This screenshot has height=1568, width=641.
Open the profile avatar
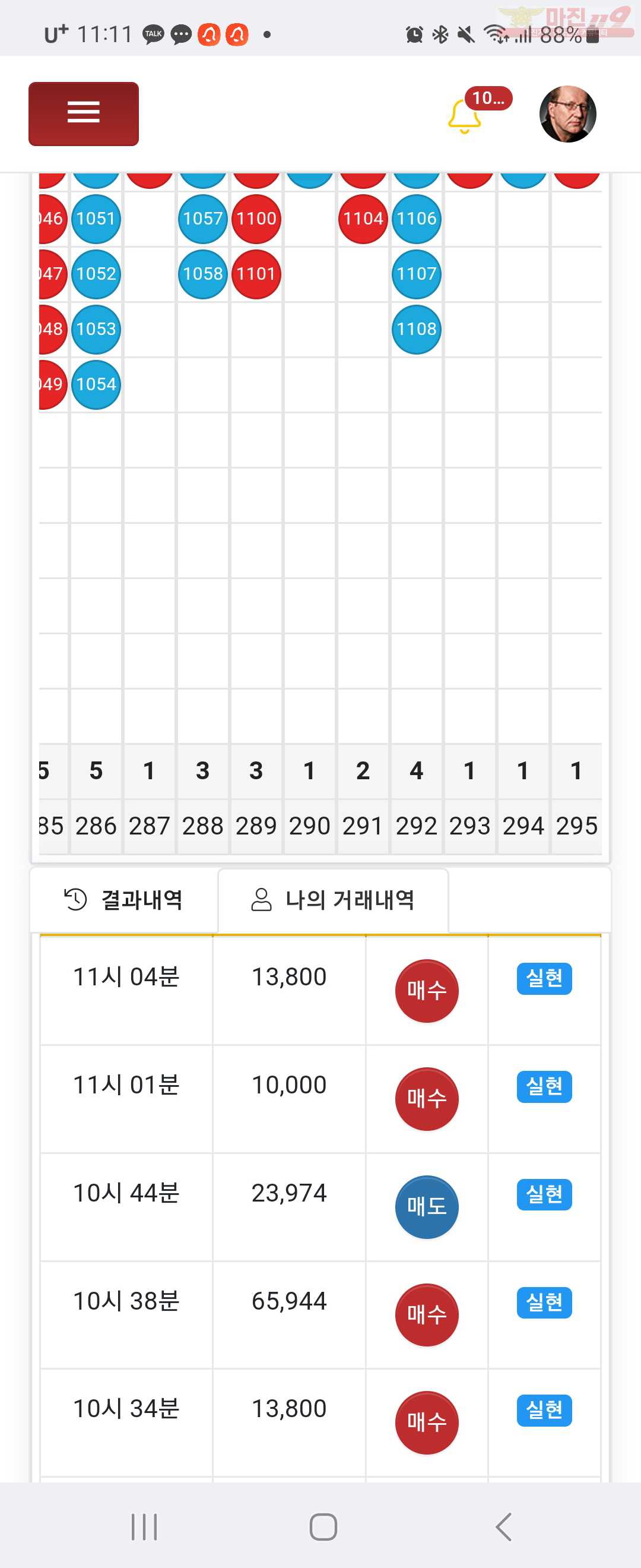[x=567, y=114]
